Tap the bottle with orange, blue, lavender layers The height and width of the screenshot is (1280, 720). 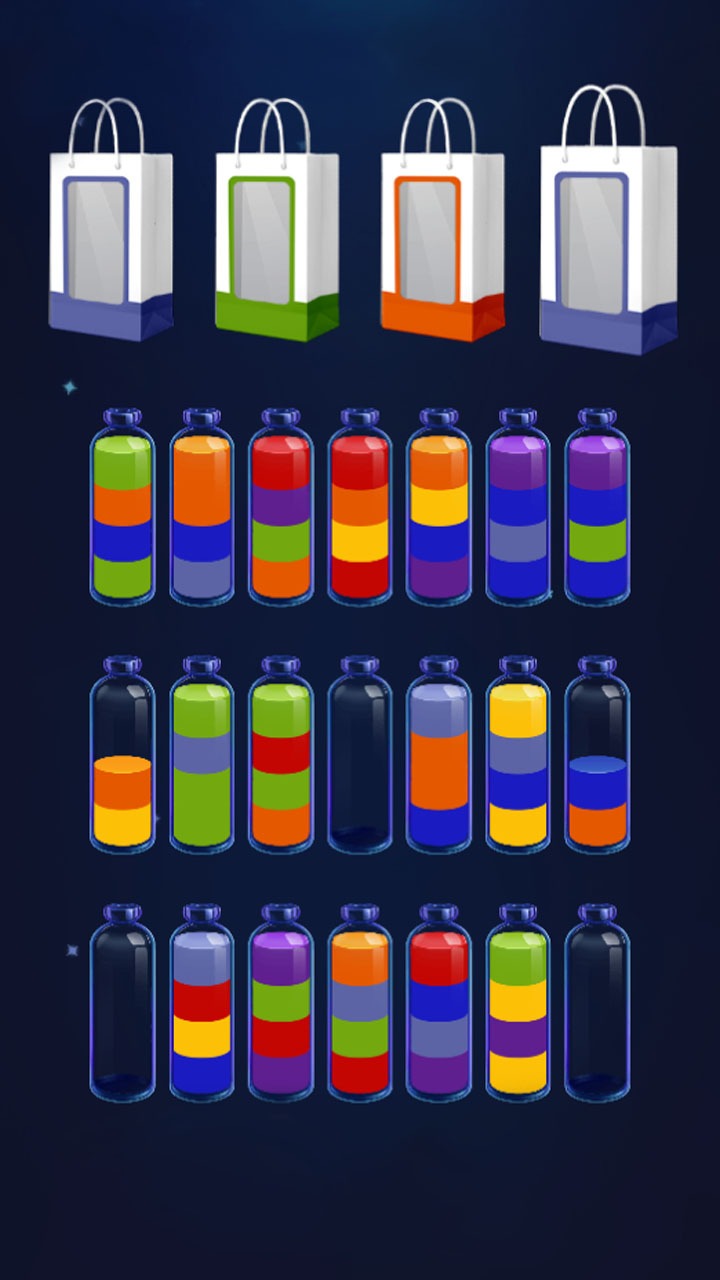point(202,510)
